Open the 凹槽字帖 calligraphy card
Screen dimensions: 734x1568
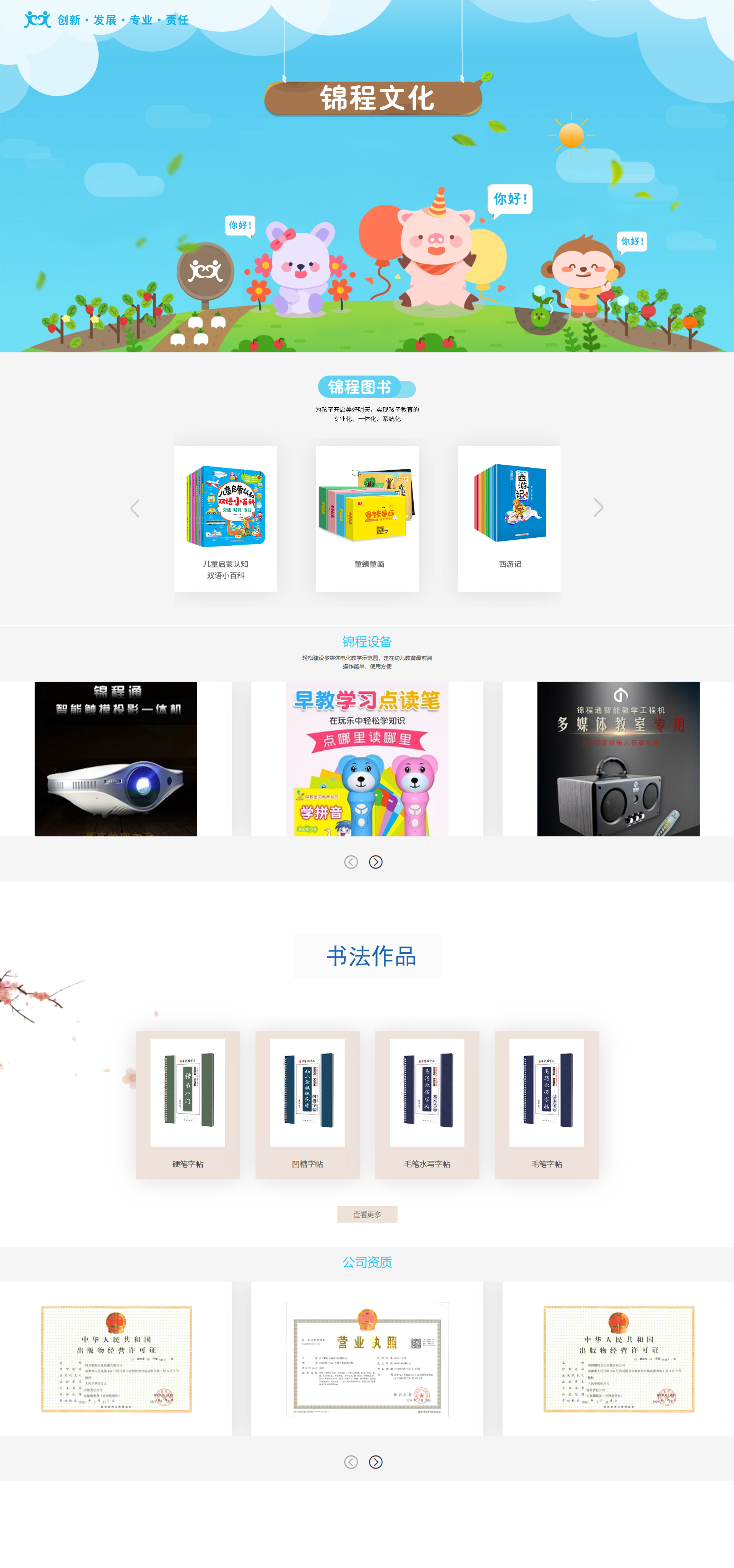coord(307,1104)
